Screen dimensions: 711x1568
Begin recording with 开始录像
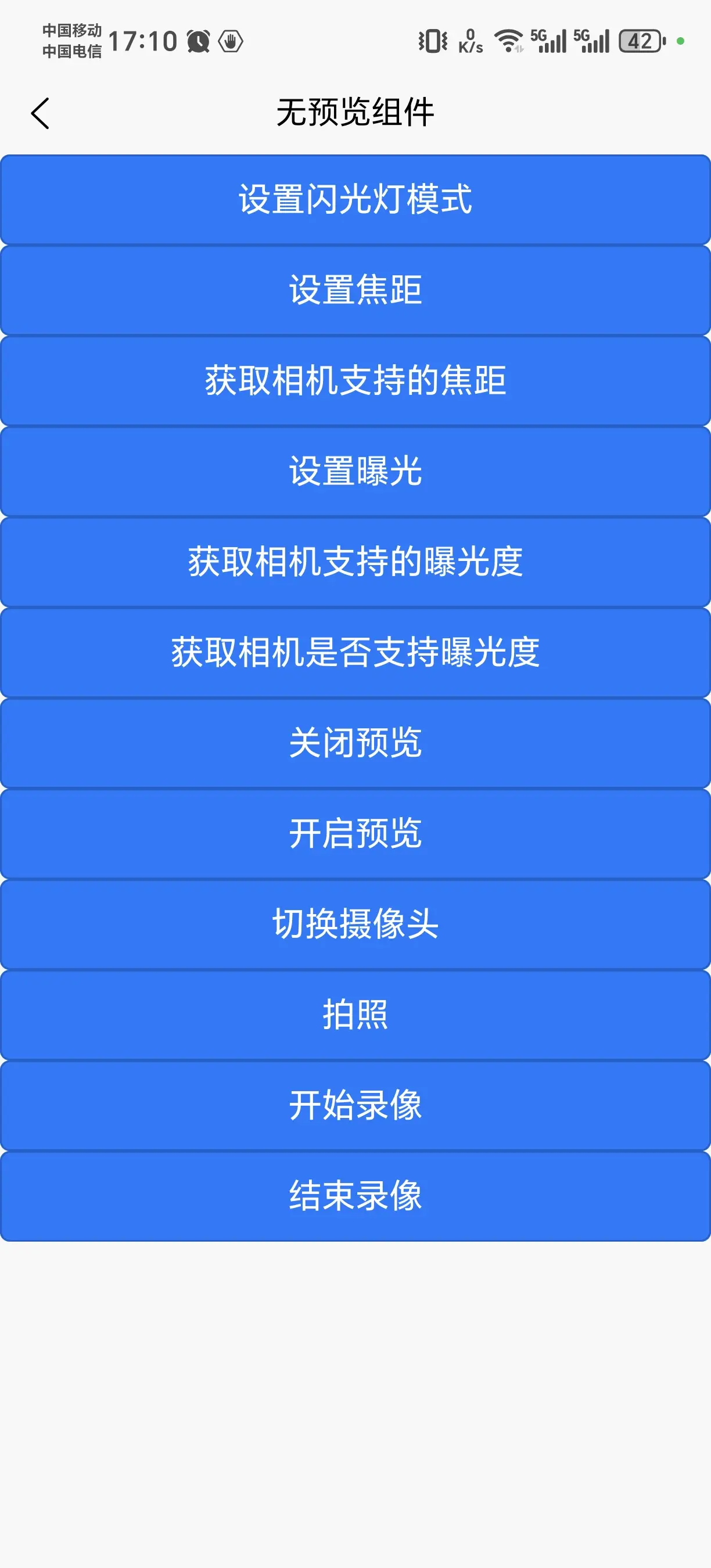point(355,1105)
